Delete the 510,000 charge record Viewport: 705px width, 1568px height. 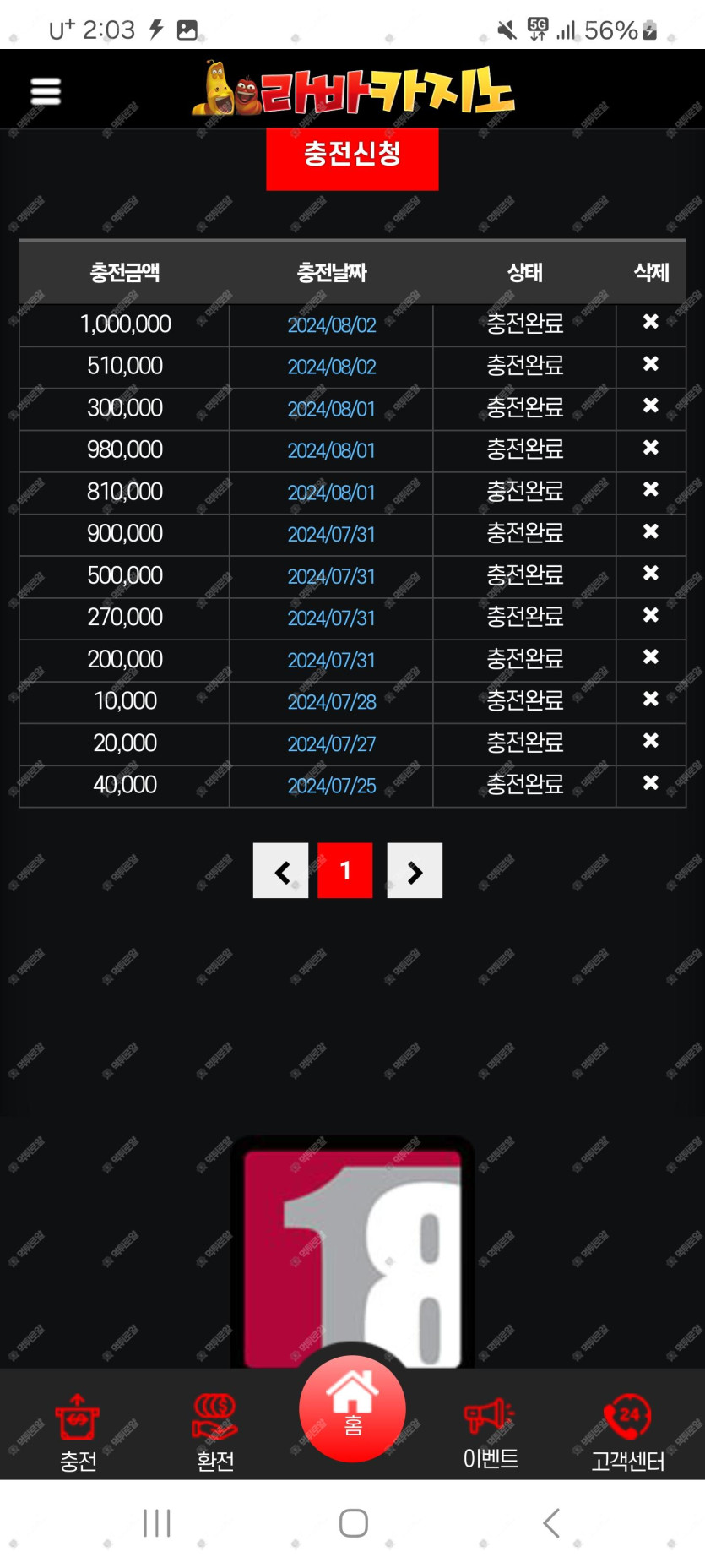coord(650,364)
